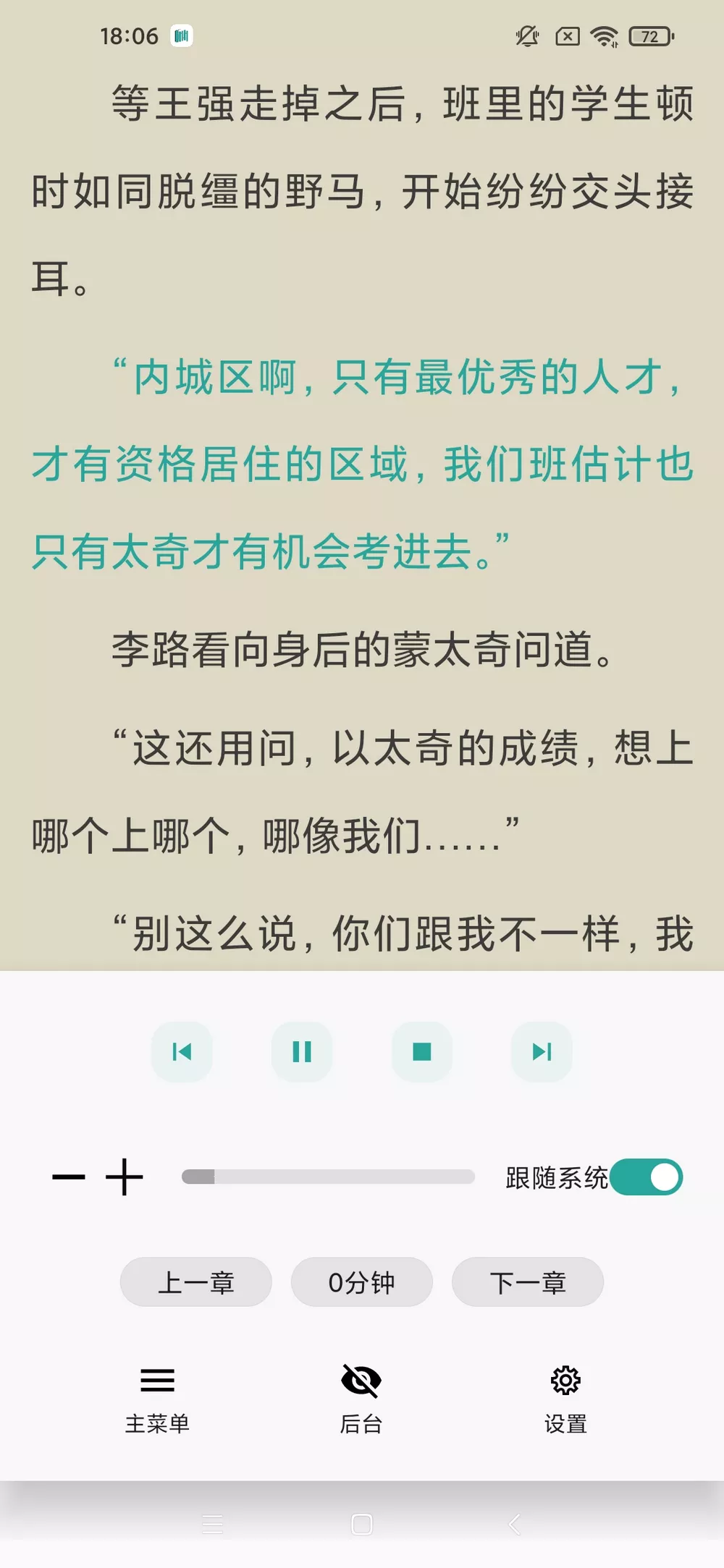Toggle the eye icon above 后台
The width and height of the screenshot is (724, 1568).
[x=363, y=1379]
